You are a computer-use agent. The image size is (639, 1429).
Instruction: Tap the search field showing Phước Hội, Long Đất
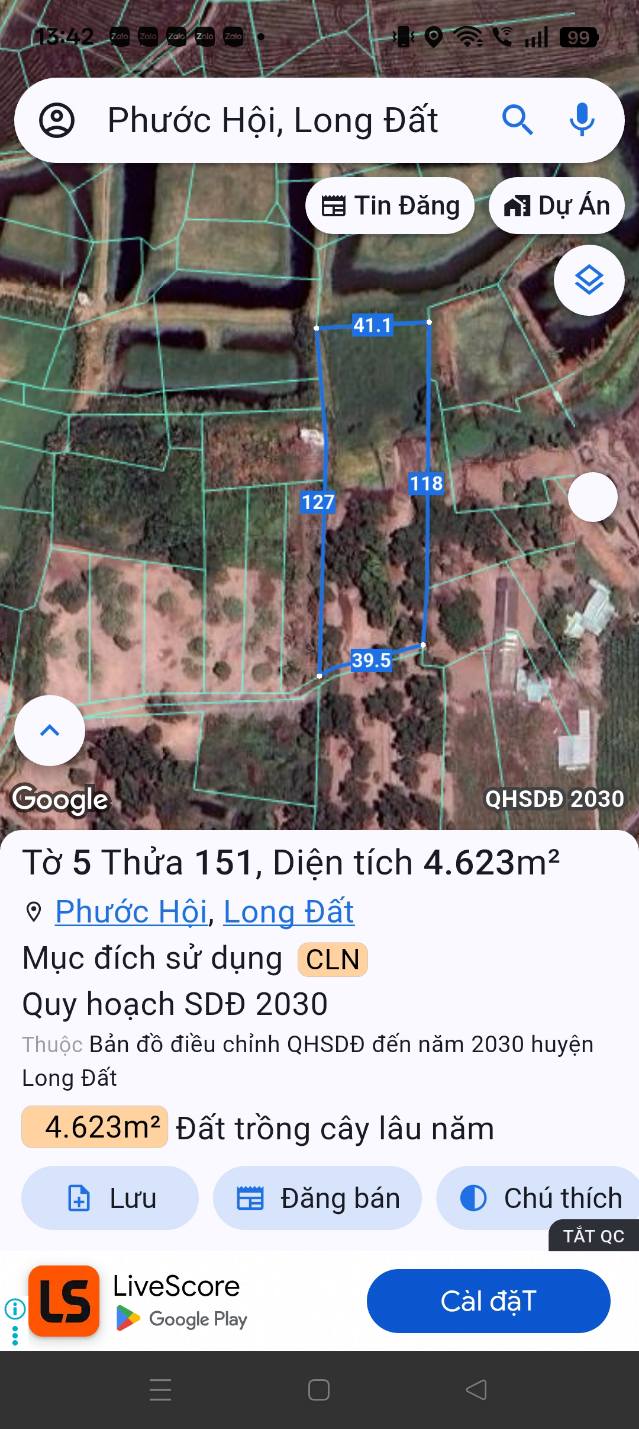pyautogui.click(x=273, y=121)
